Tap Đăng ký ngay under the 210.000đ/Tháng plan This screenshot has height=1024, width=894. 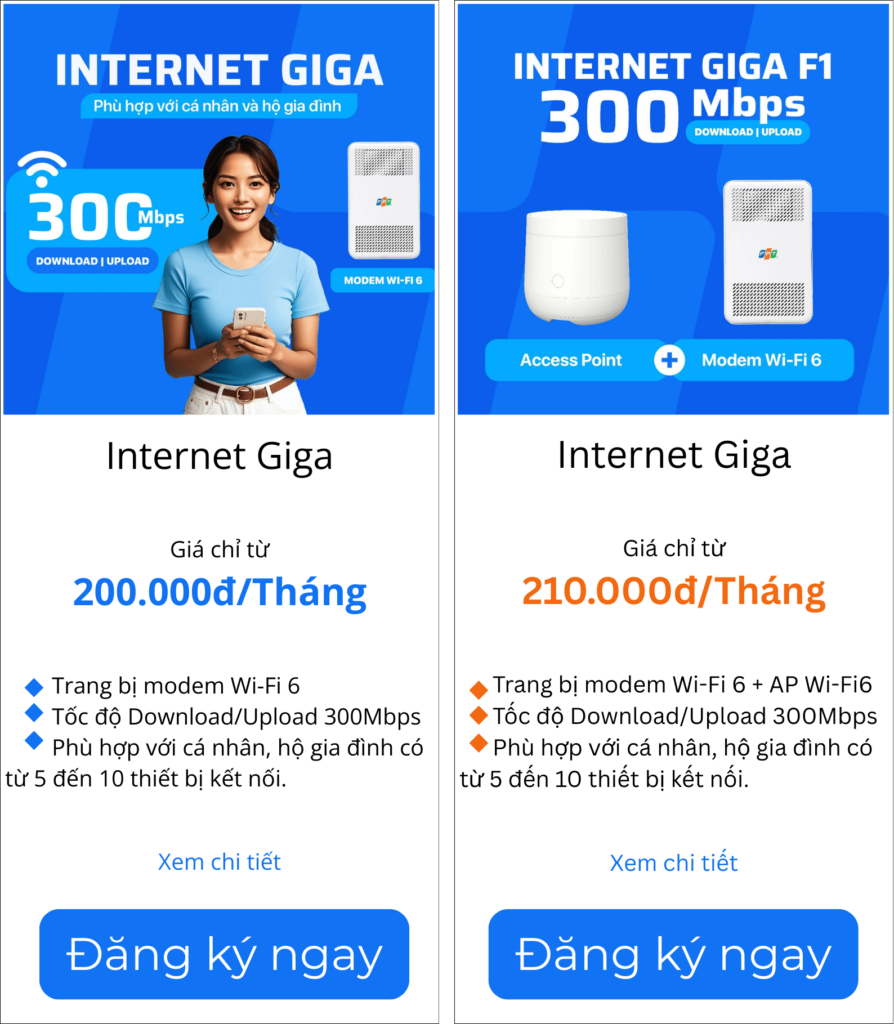(673, 955)
